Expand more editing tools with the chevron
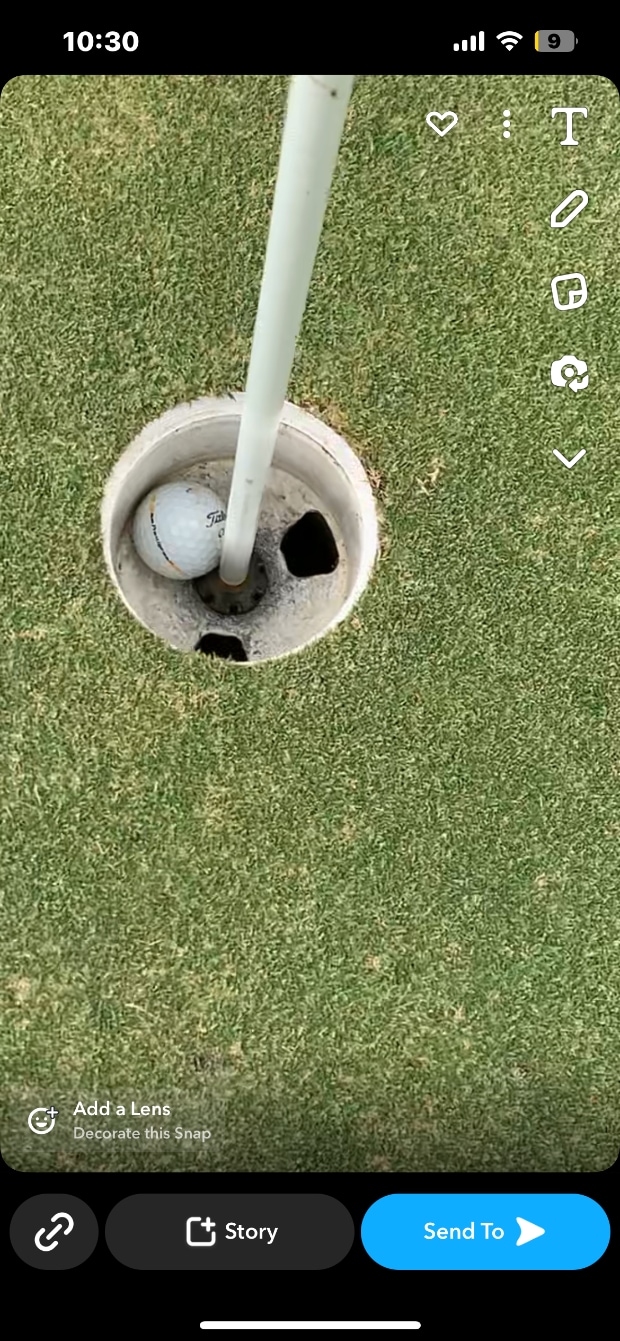Screen dimensions: 620x1341 point(569,458)
